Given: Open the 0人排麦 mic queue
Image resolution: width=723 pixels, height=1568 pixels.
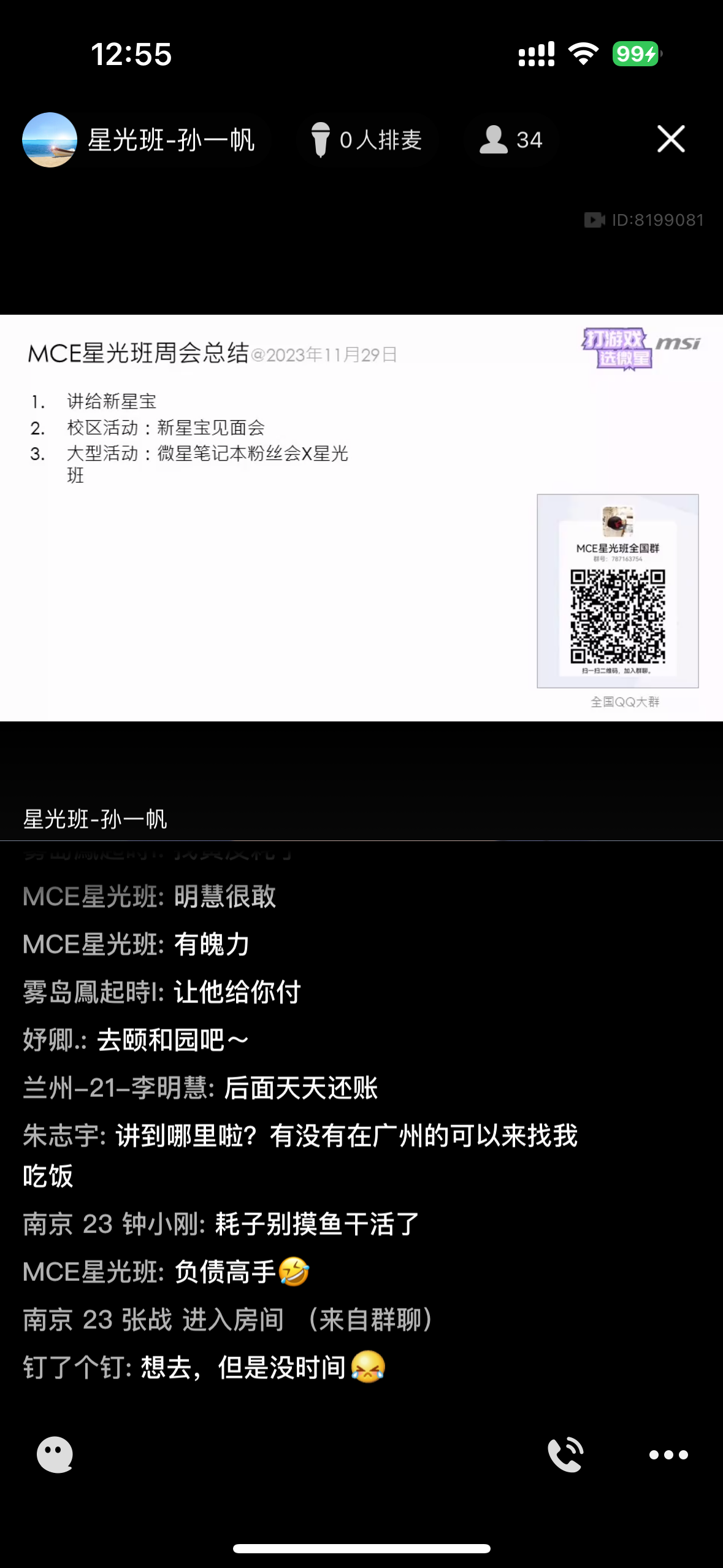Looking at the screenshot, I should point(367,140).
